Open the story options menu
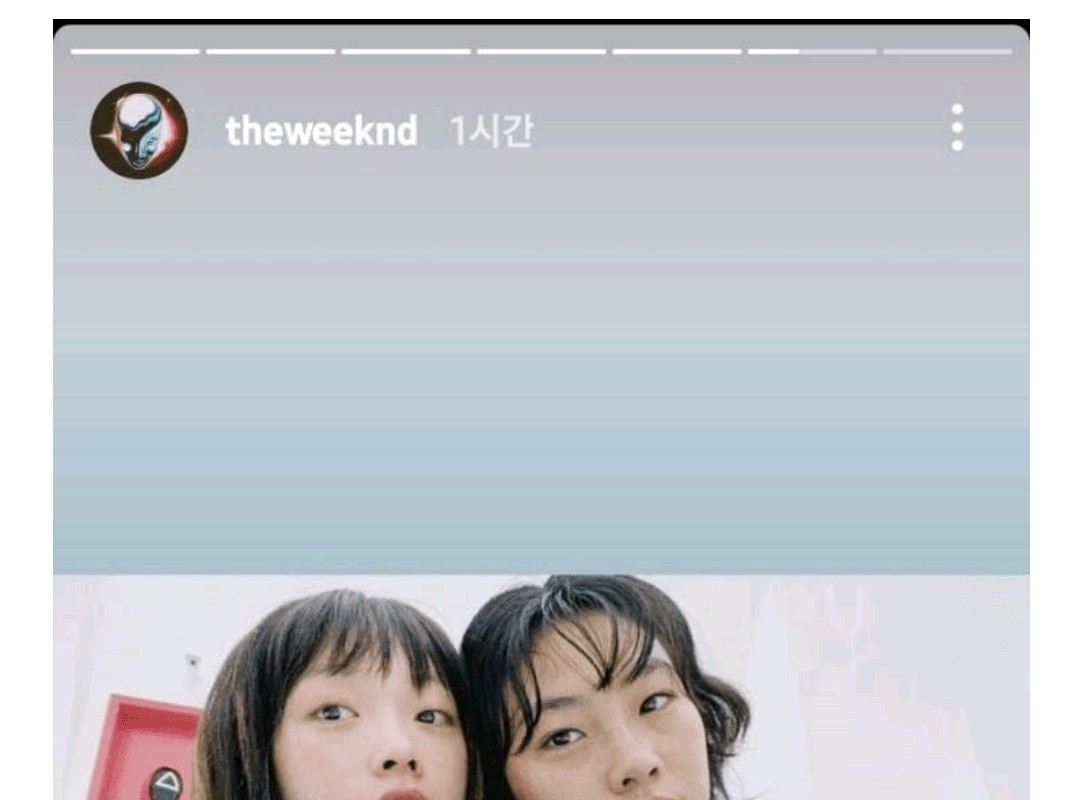This screenshot has height=800, width=1080. coord(957,128)
